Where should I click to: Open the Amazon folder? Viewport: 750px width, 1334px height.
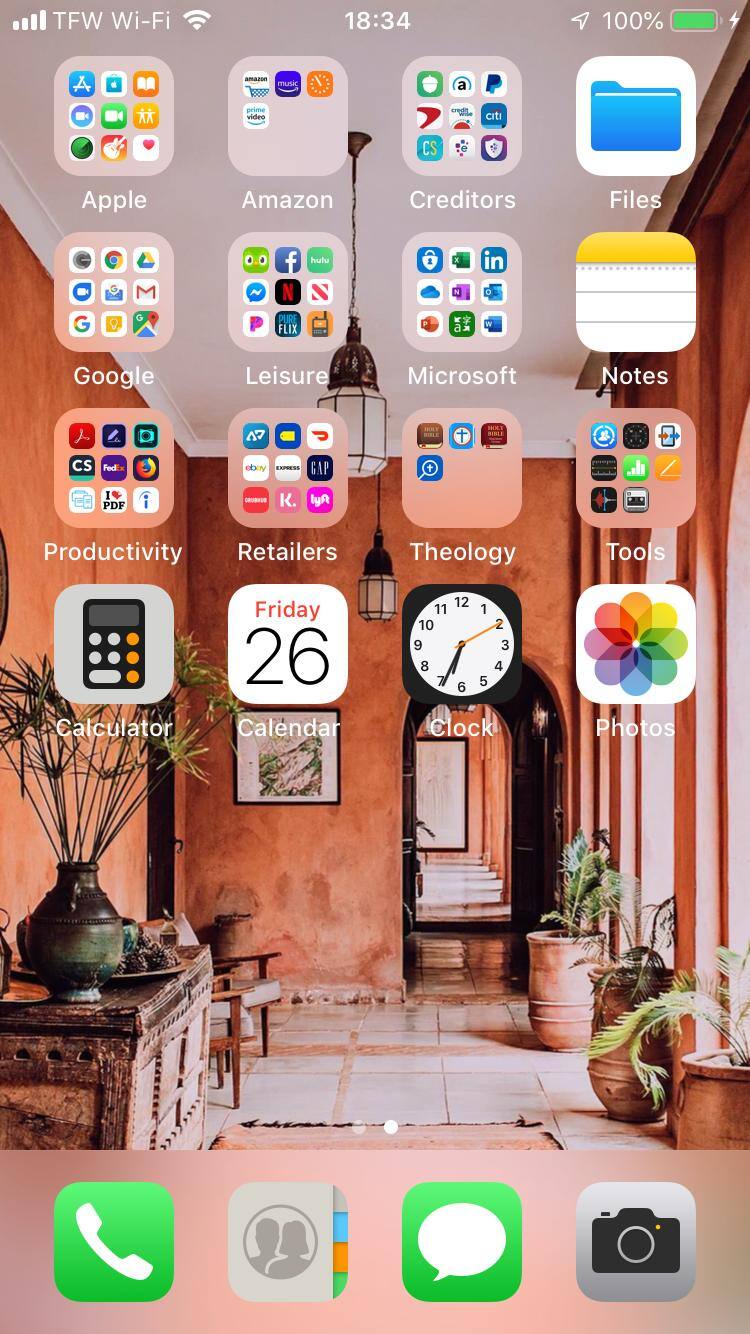[x=288, y=116]
